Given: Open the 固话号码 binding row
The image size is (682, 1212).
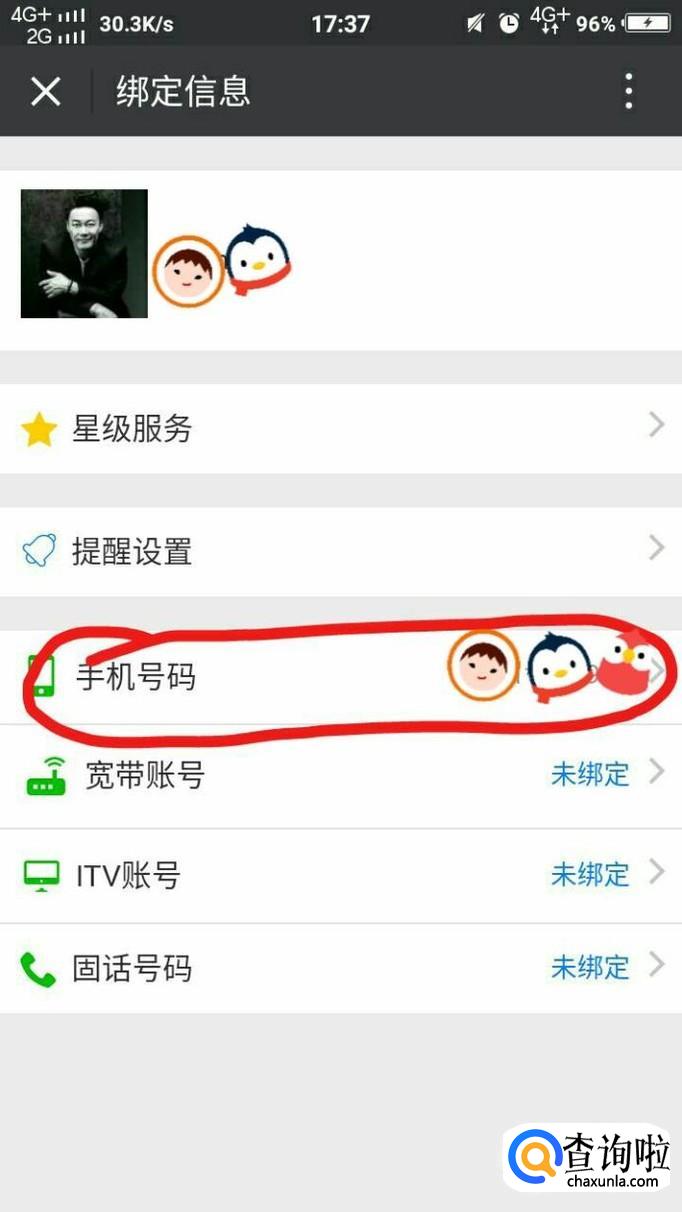Looking at the screenshot, I should [x=341, y=968].
